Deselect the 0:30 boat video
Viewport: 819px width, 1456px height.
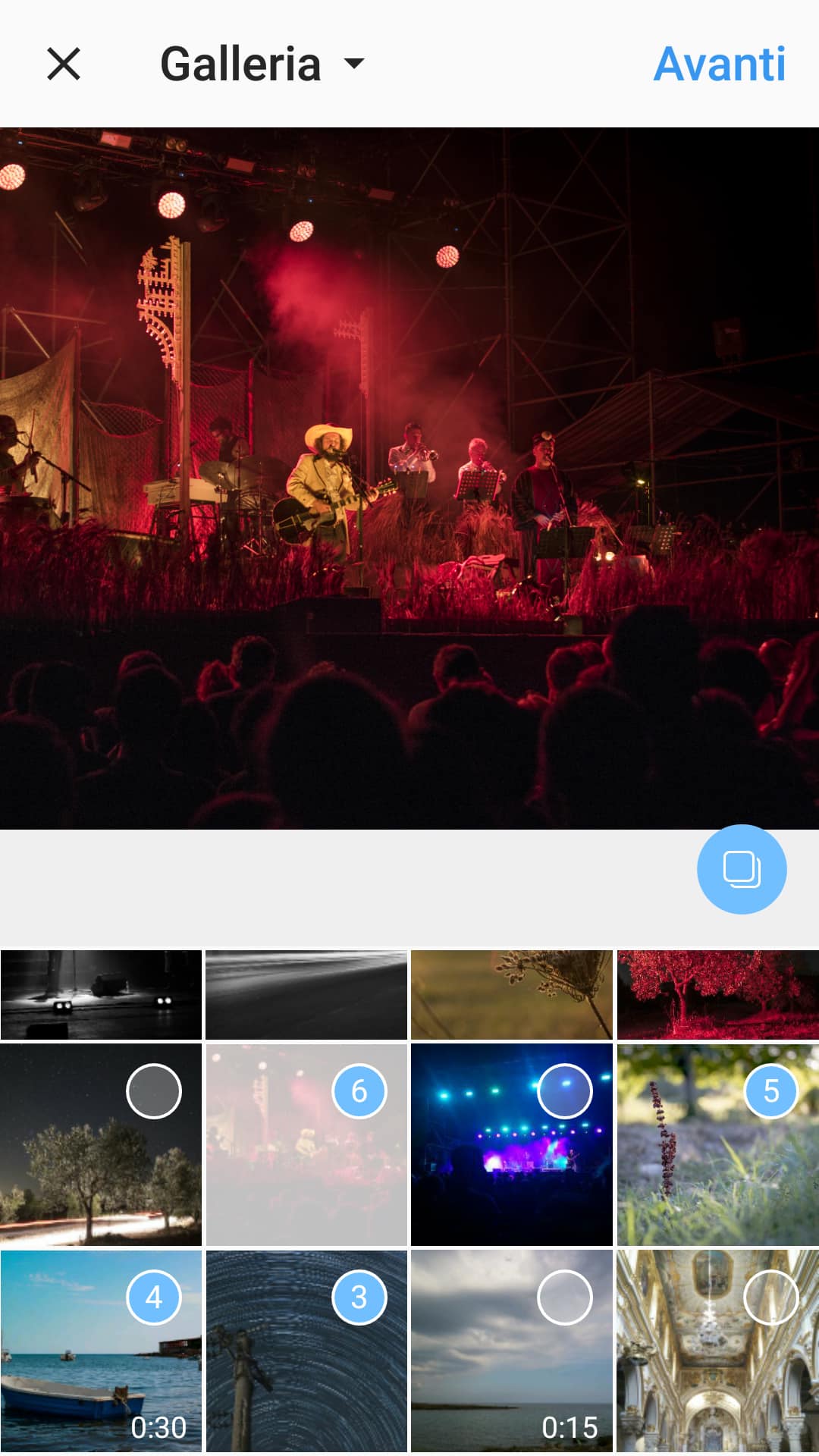point(153,1298)
